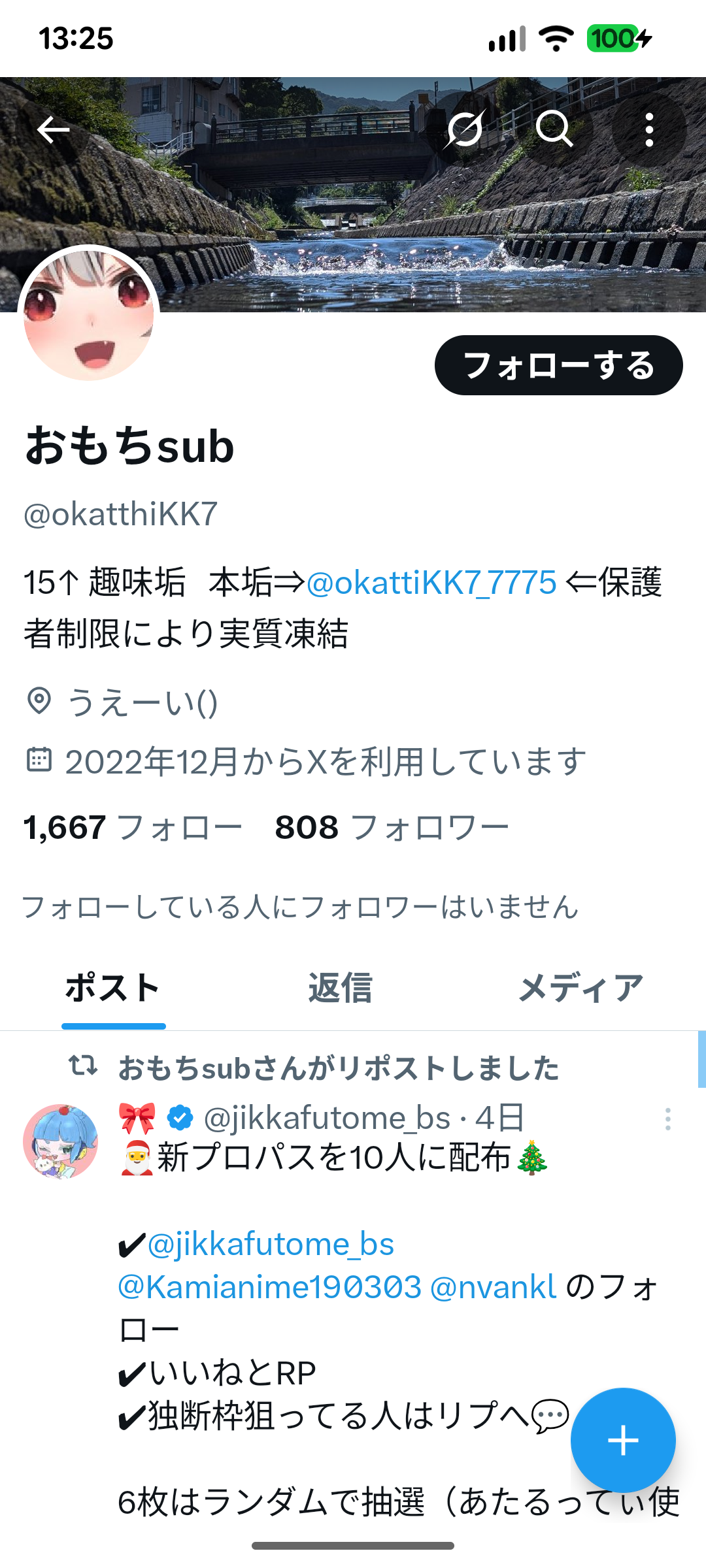Switch to the メディア tab
Image resolution: width=706 pixels, height=1568 pixels.
coord(580,987)
